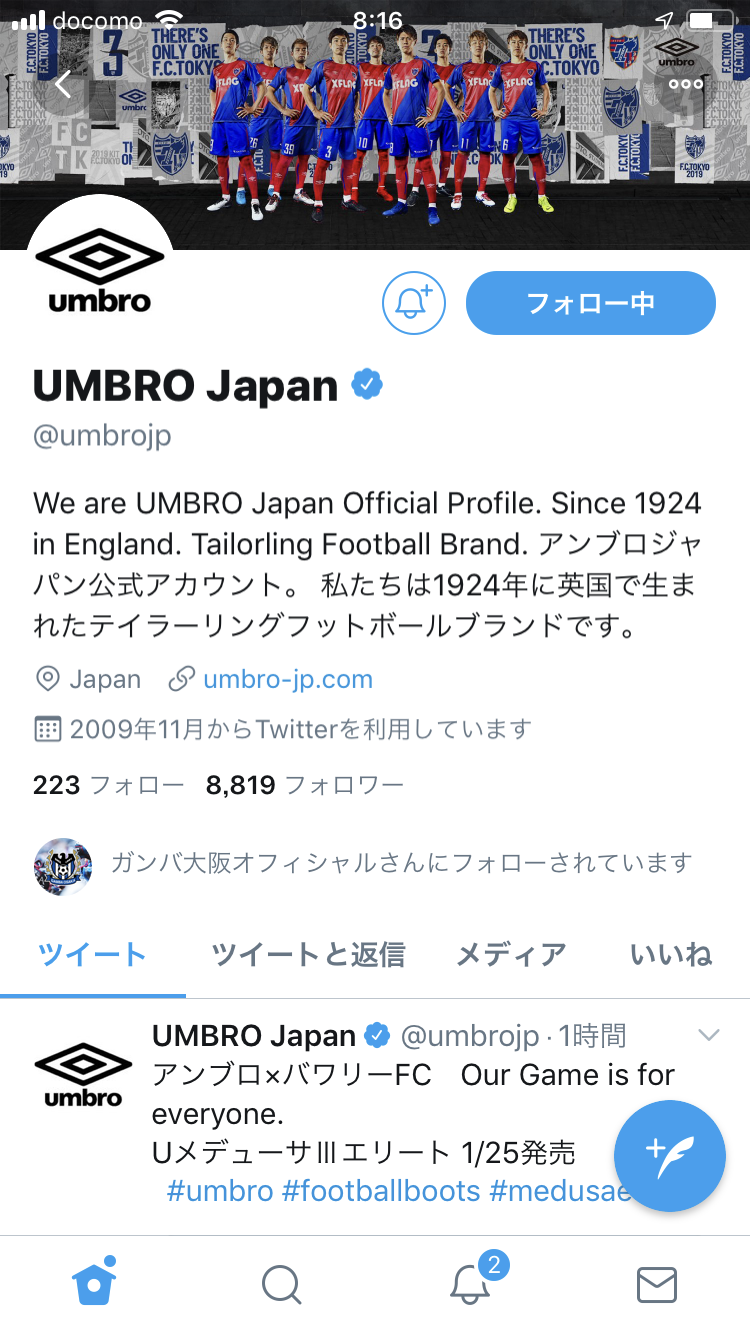Open the #footballboots hashtag
This screenshot has width=750, height=1334.
pos(381,1191)
